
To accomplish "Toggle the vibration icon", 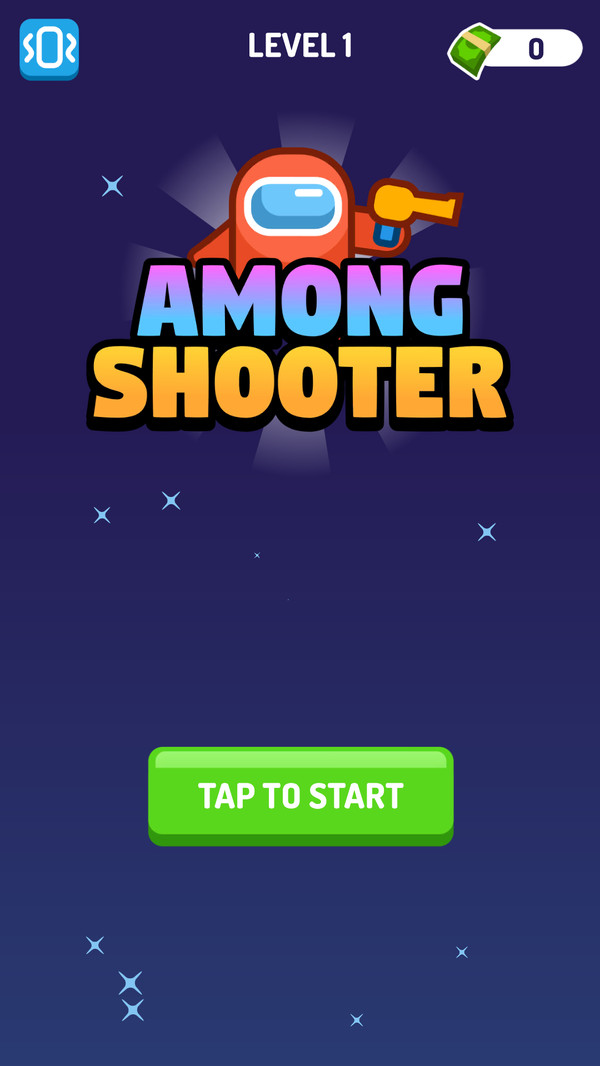I will click(x=49, y=49).
